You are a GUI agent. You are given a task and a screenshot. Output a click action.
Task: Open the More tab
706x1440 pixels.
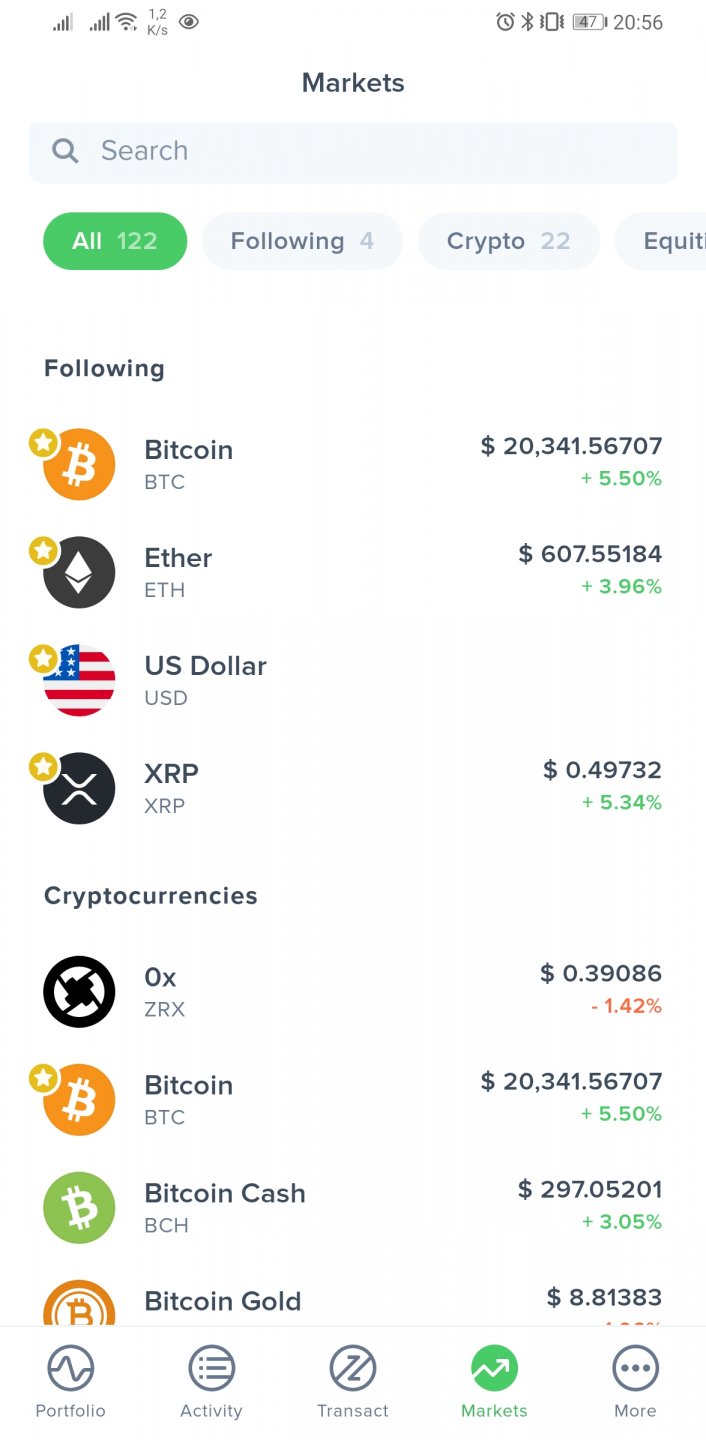click(x=635, y=1382)
